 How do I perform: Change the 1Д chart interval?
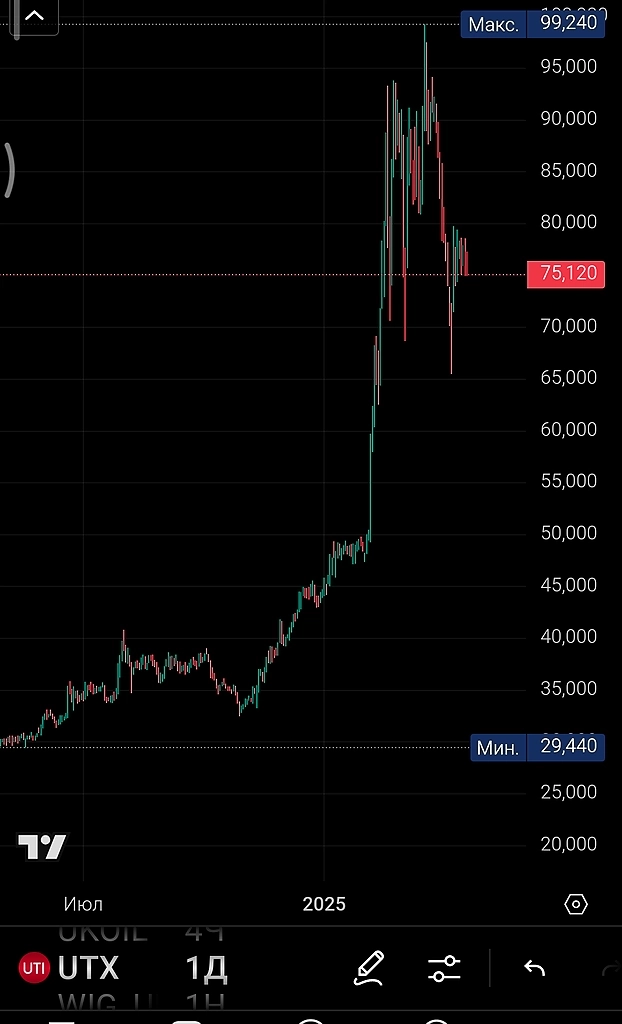click(x=206, y=967)
